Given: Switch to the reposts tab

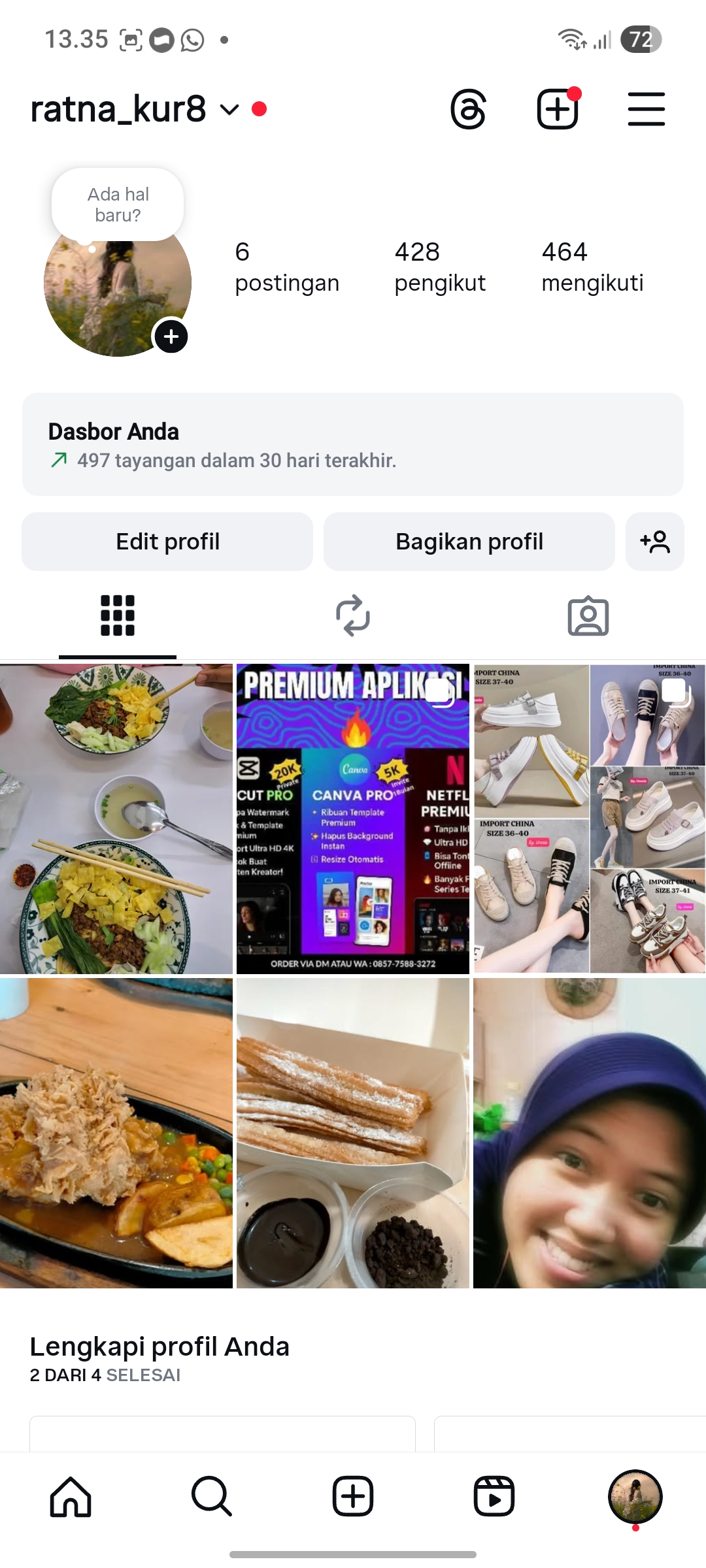Looking at the screenshot, I should (x=353, y=615).
